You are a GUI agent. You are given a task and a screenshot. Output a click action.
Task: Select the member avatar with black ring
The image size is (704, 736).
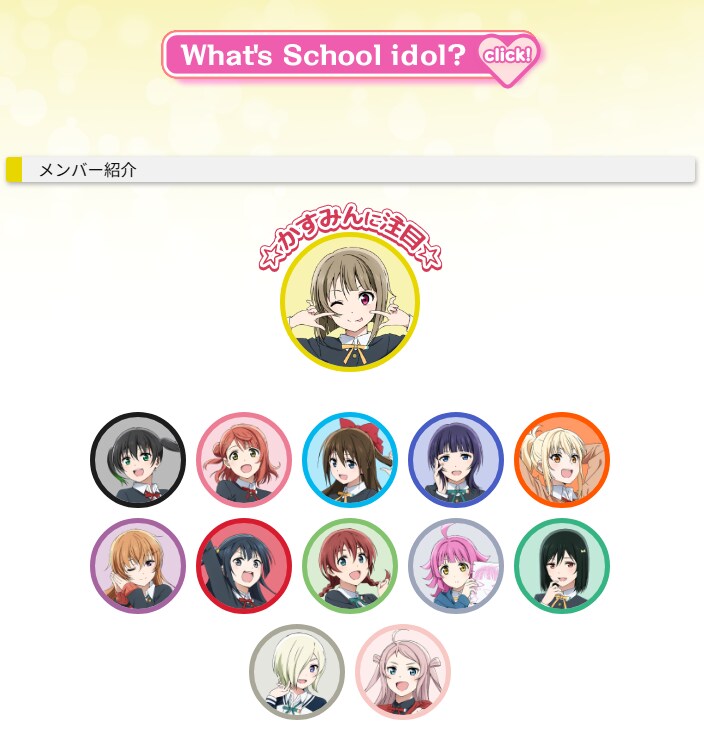138,460
